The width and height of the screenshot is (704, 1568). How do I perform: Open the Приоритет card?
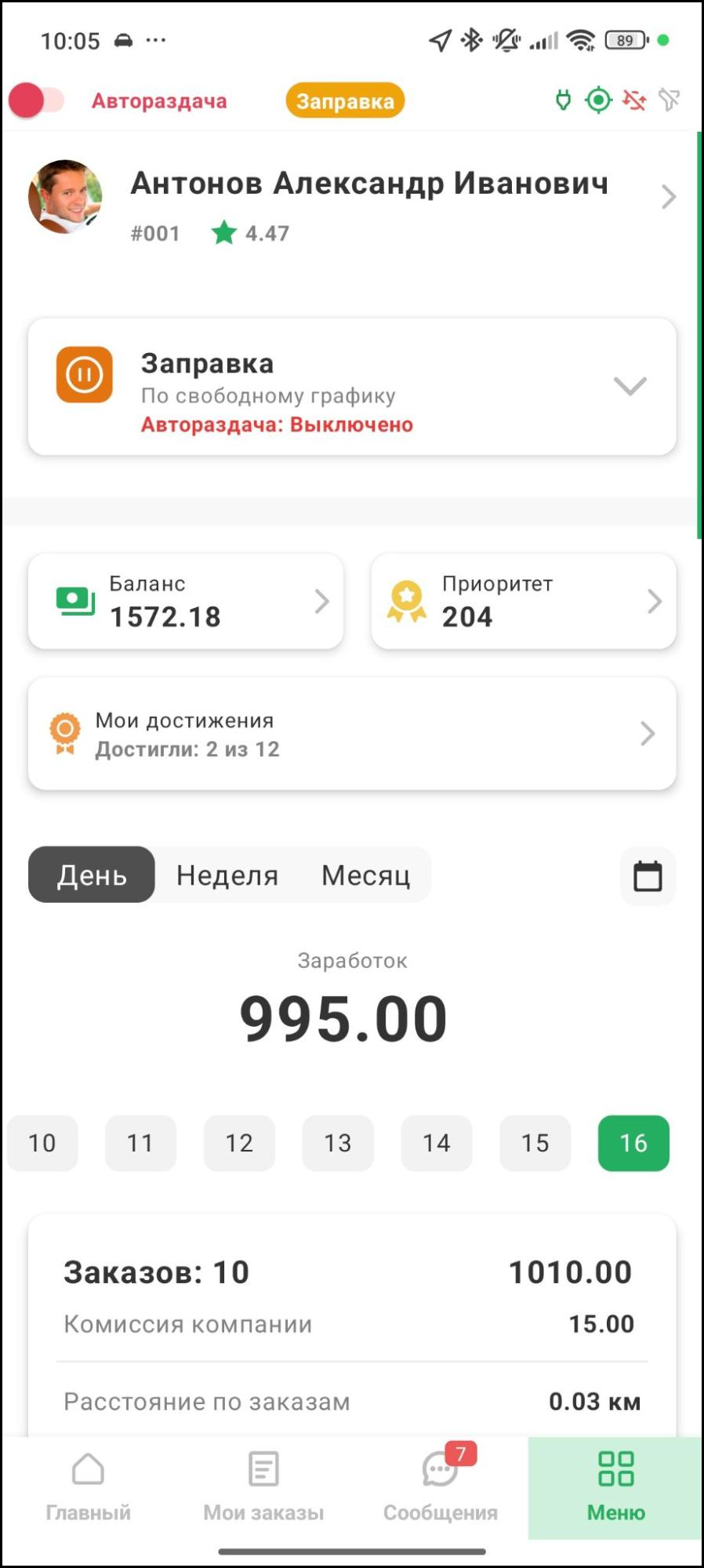pyautogui.click(x=523, y=602)
